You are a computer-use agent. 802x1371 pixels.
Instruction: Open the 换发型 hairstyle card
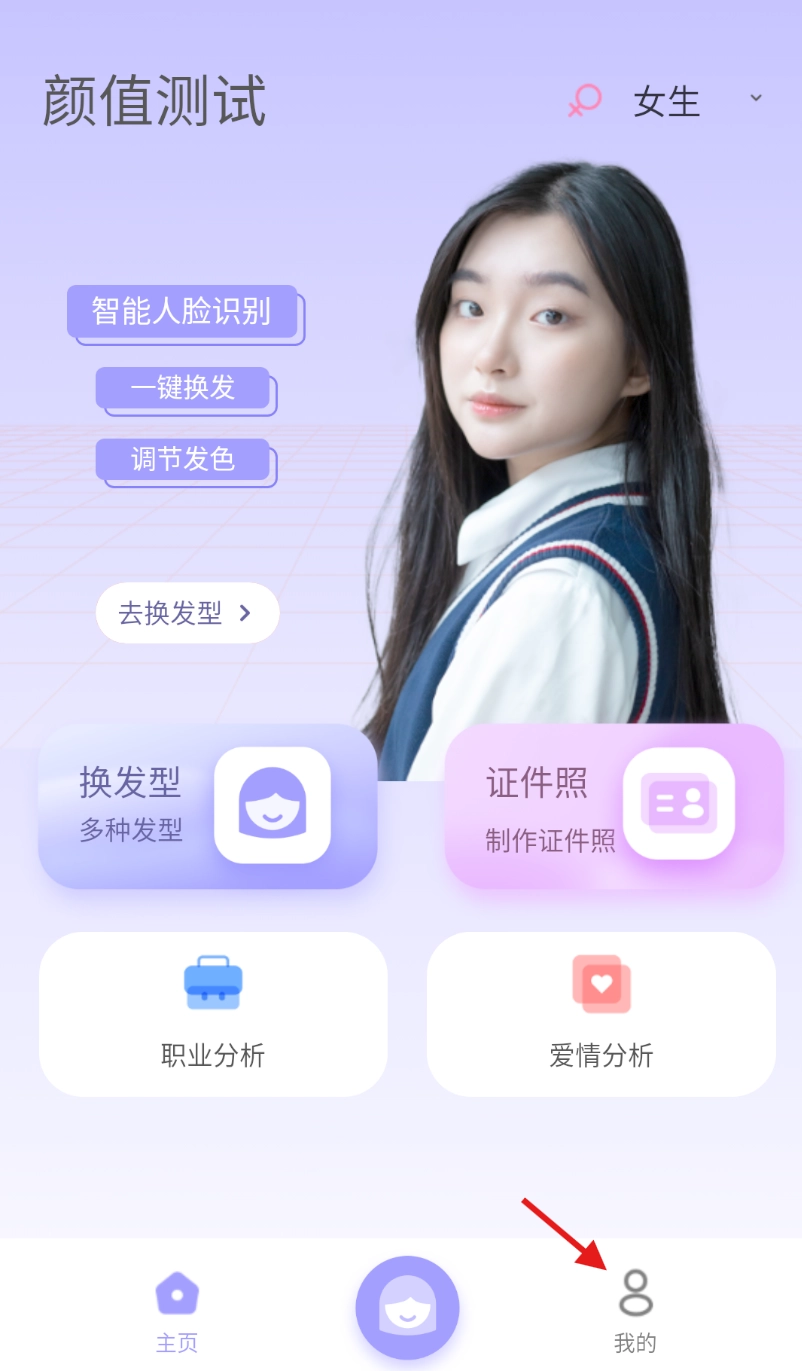click(207, 806)
